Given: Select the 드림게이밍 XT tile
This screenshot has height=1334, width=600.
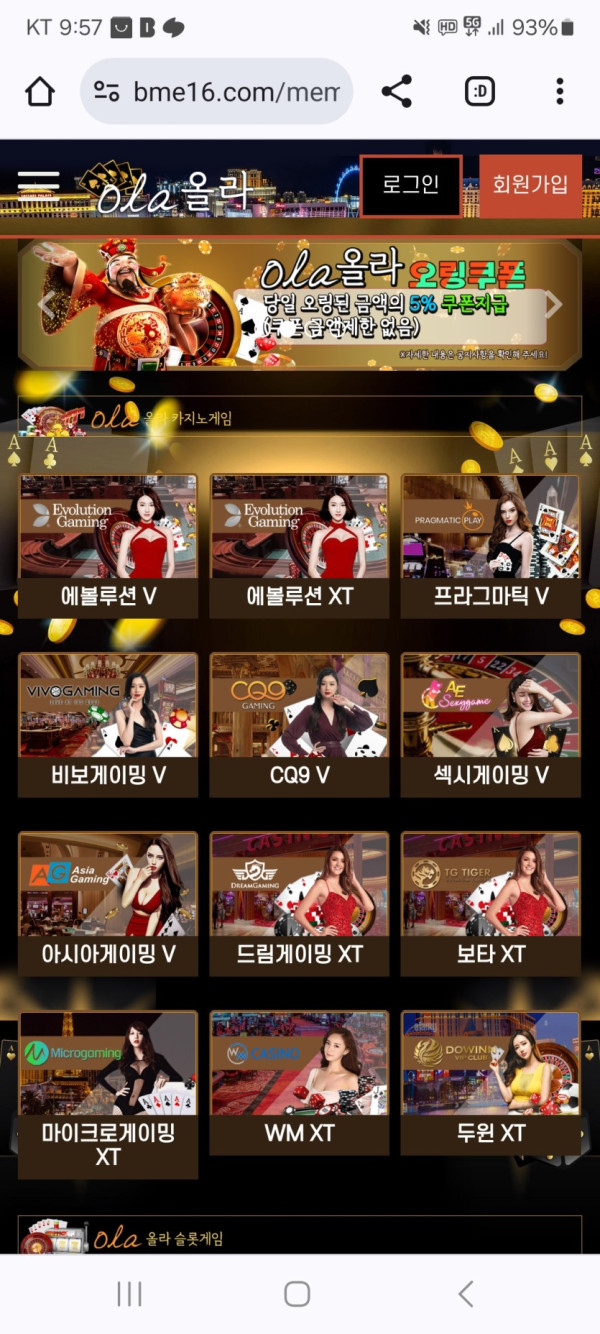Looking at the screenshot, I should pos(299,904).
